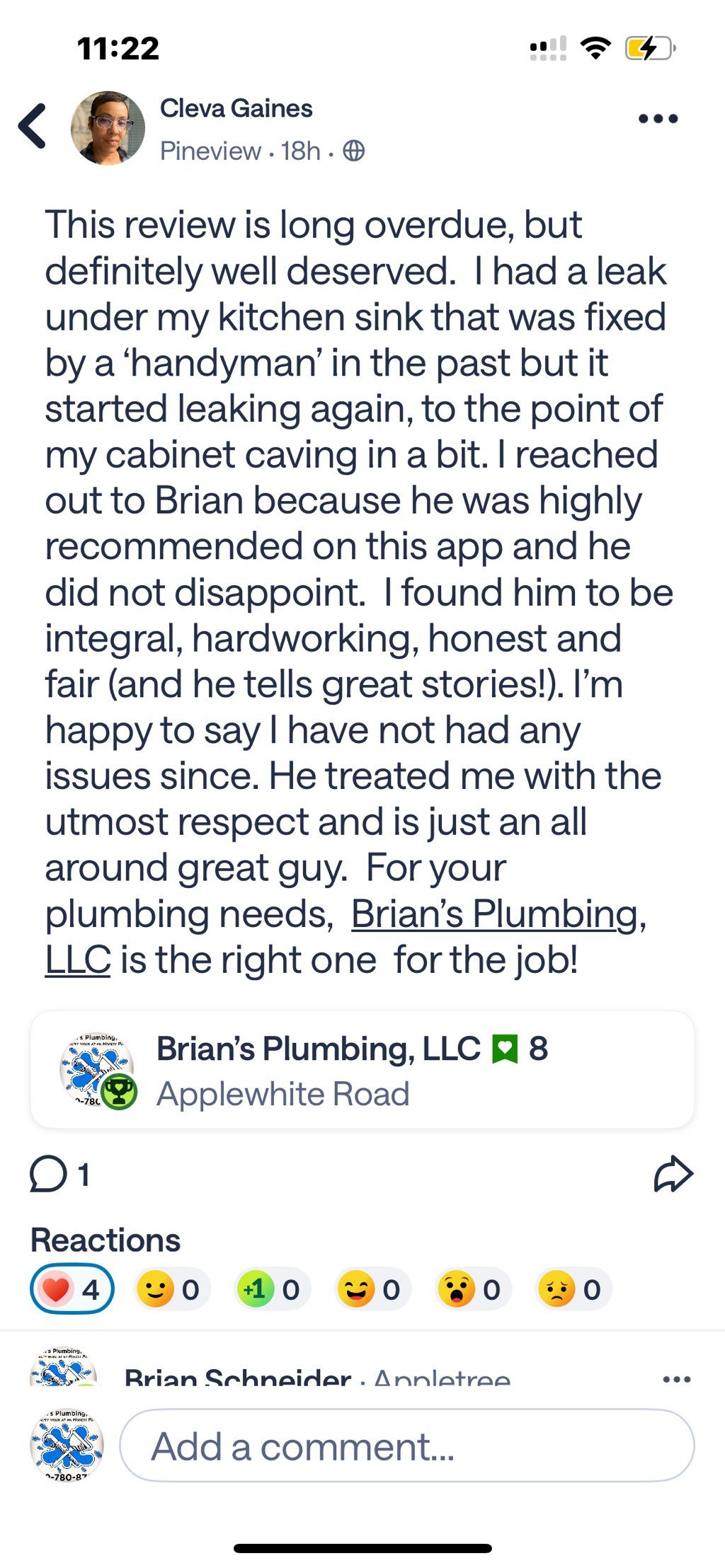
Task: Share this post
Action: pos(673,1174)
